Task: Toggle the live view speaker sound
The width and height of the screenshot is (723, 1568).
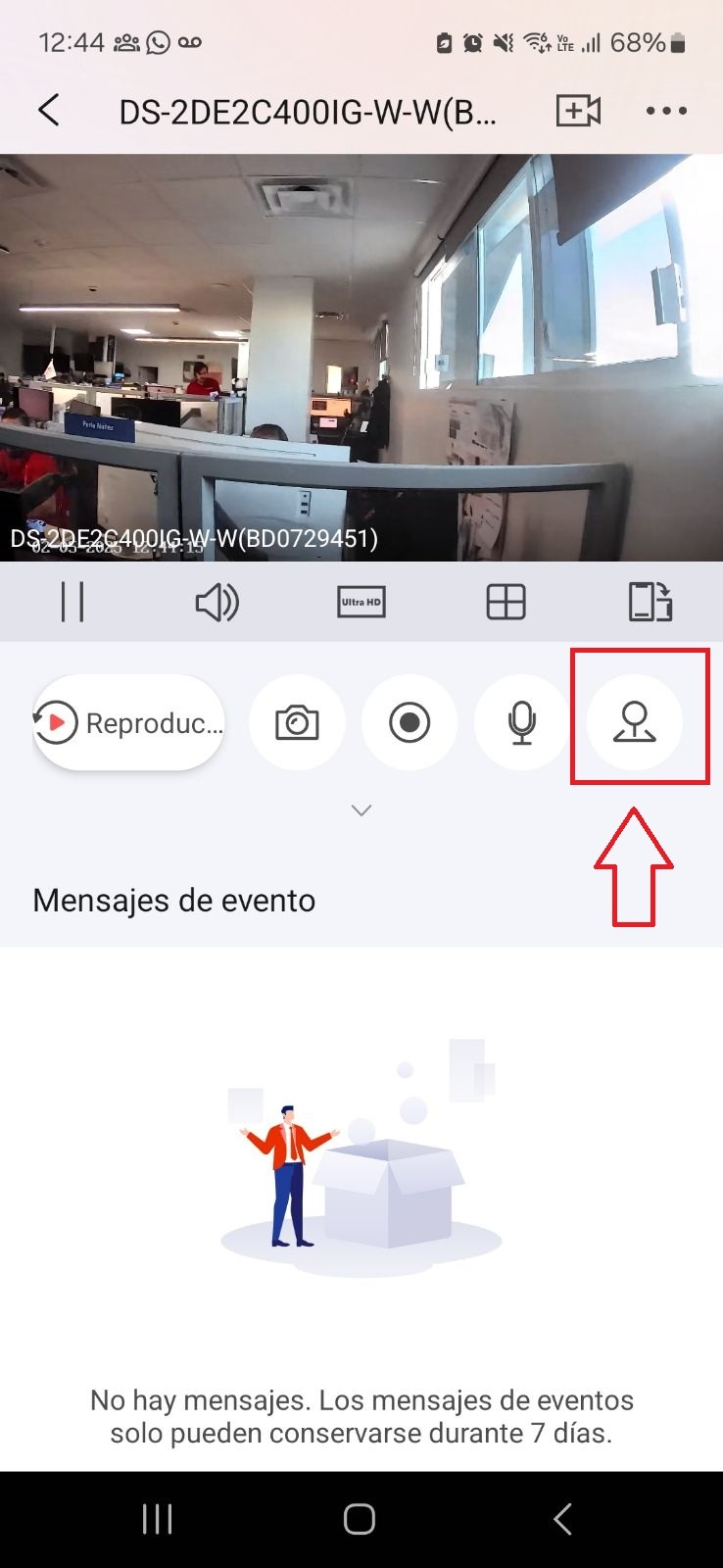Action: click(x=217, y=602)
